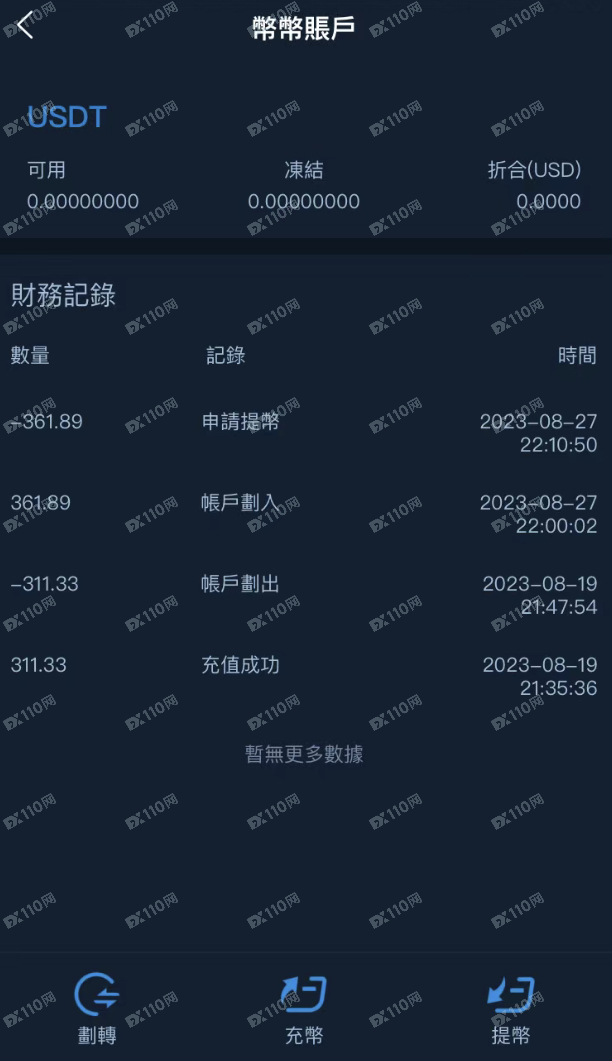Open the 提幣 withdraw option

[510, 1008]
